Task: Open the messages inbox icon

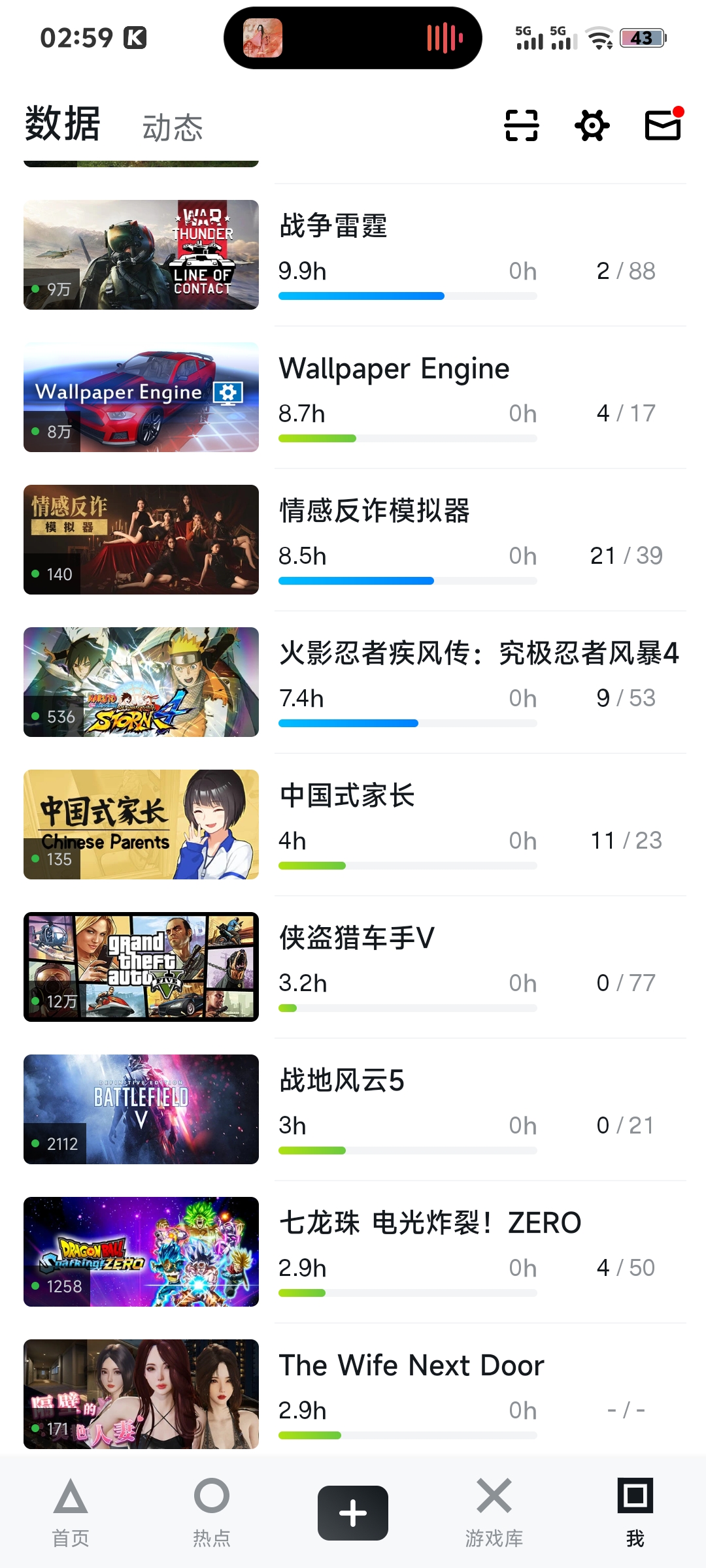Action: point(663,125)
